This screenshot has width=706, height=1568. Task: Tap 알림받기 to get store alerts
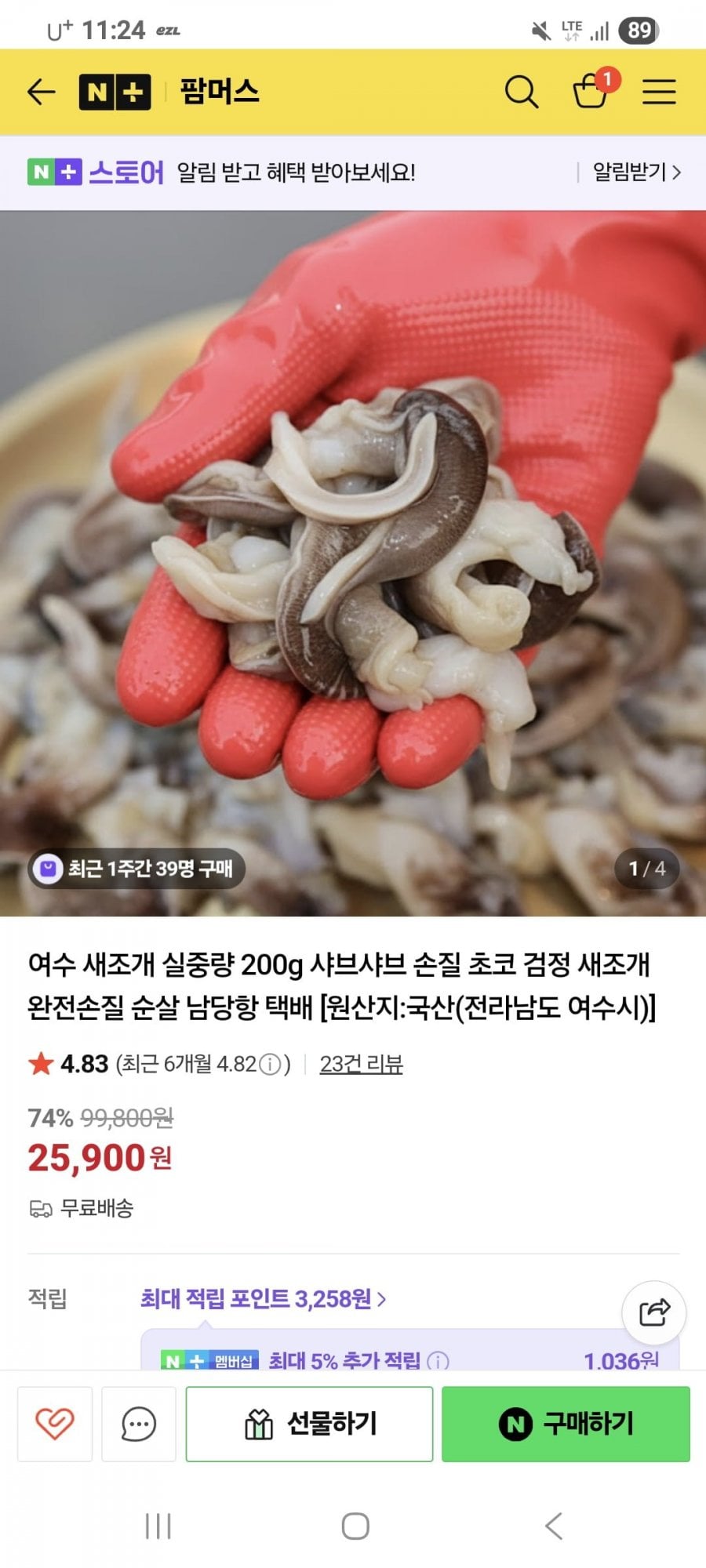click(x=635, y=172)
